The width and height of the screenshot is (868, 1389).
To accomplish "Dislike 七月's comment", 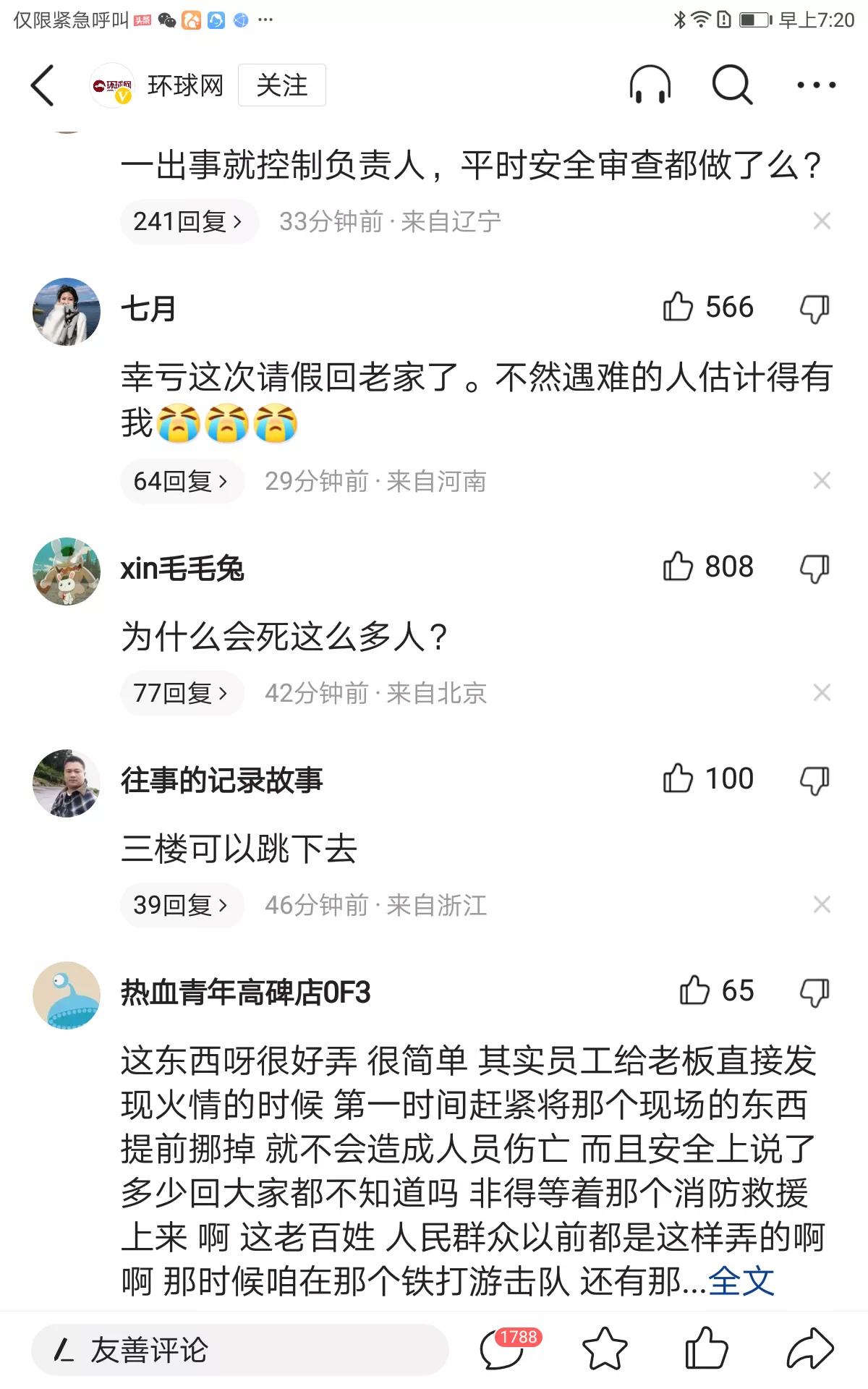I will click(814, 309).
